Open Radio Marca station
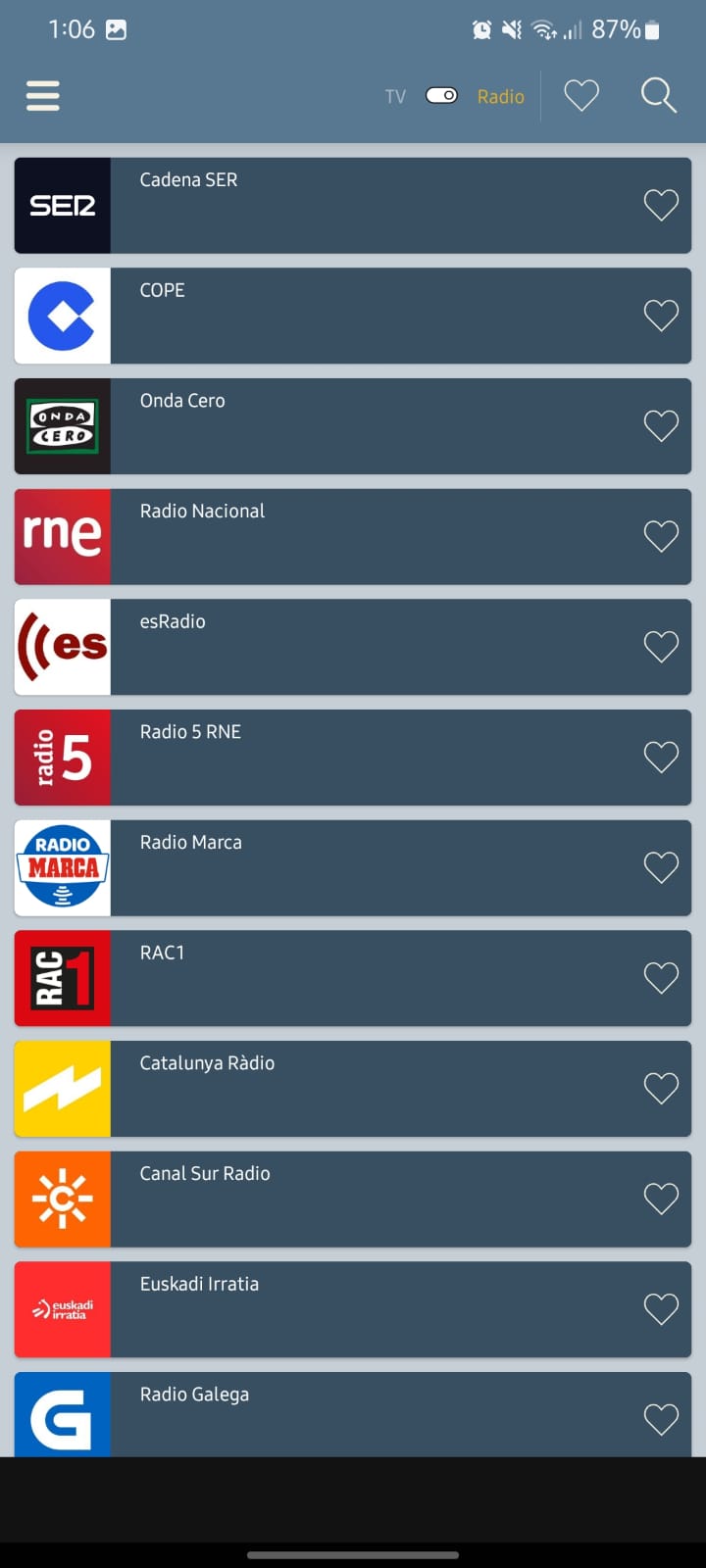 pos(353,867)
